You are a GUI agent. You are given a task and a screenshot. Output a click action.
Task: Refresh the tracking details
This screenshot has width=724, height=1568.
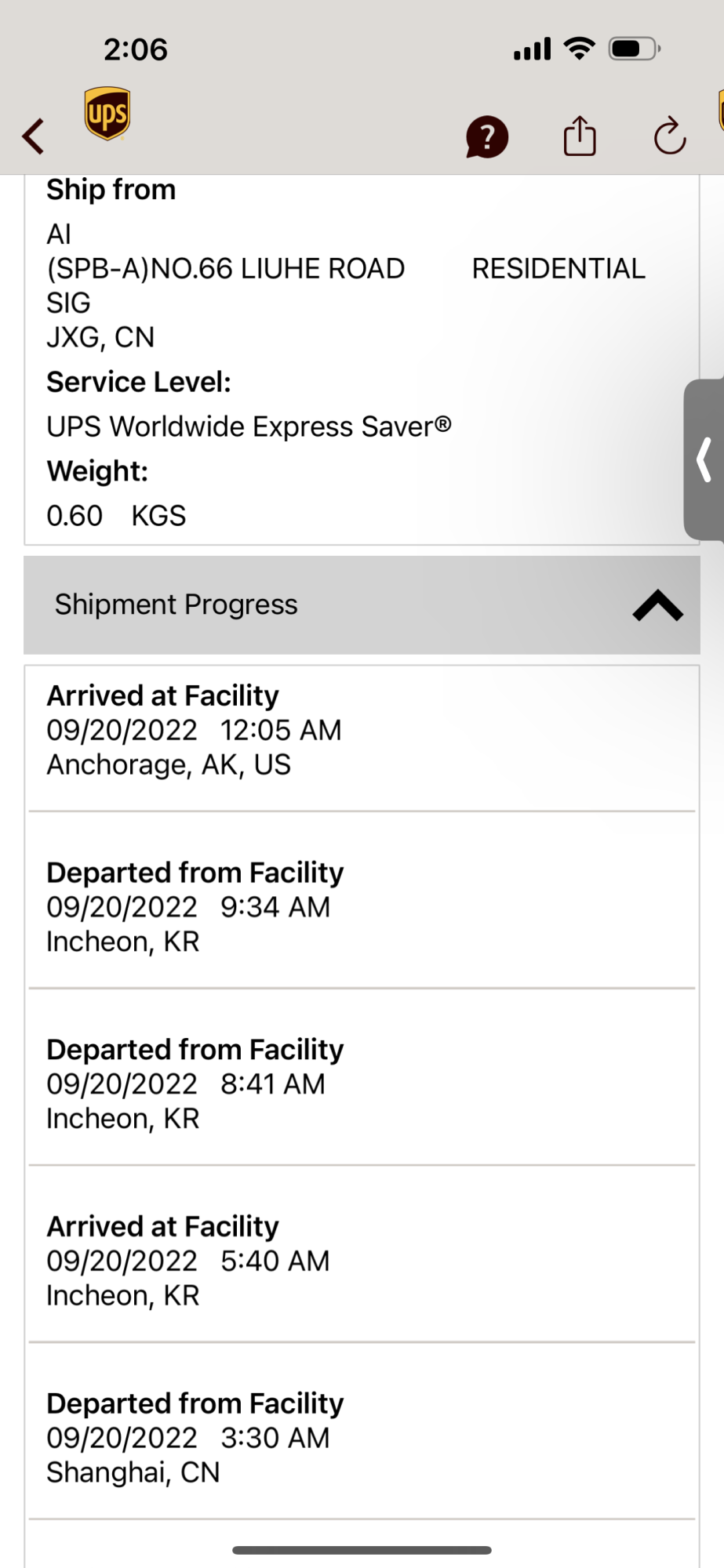click(670, 136)
